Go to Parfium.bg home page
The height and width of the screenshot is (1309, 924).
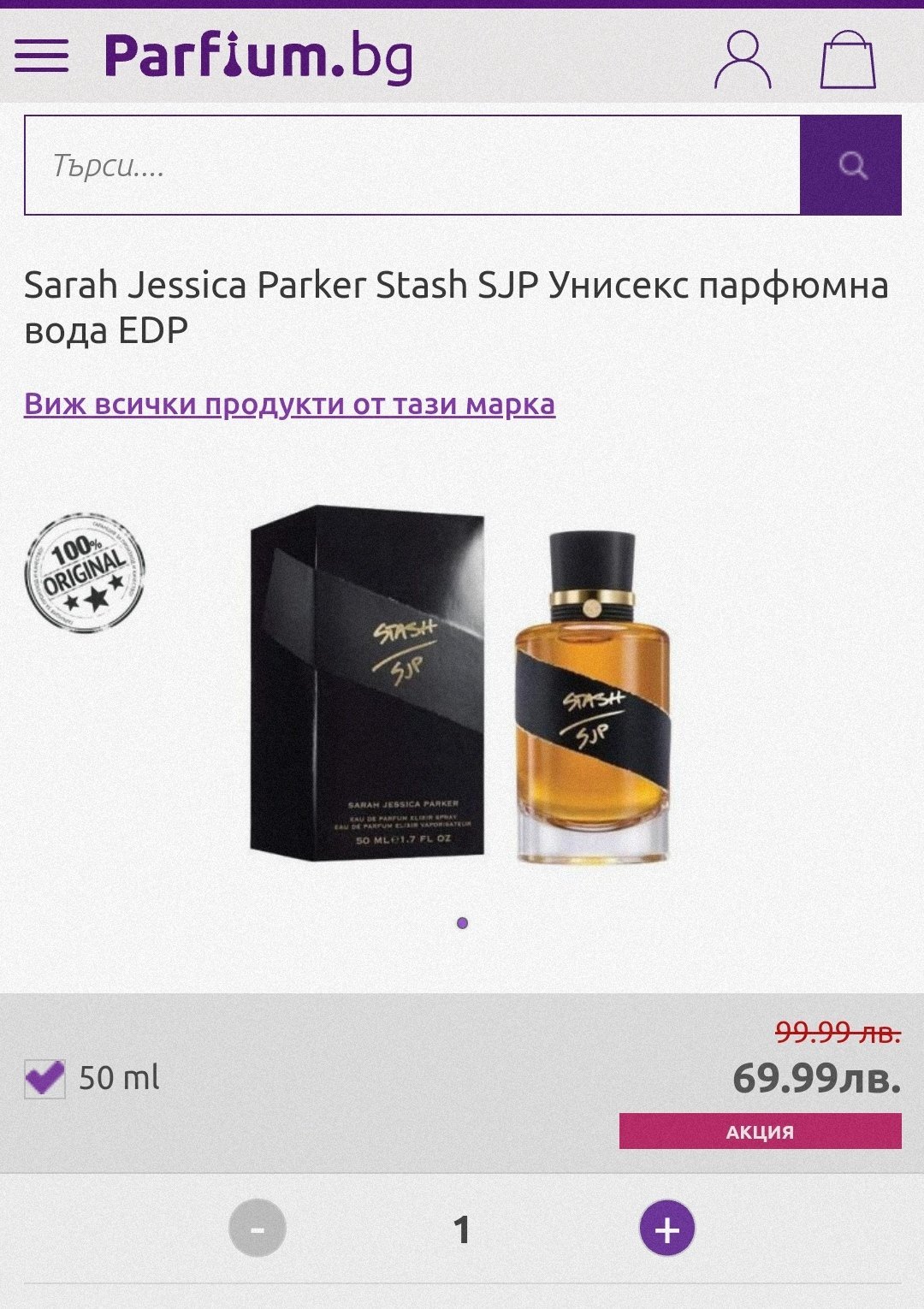[258, 56]
